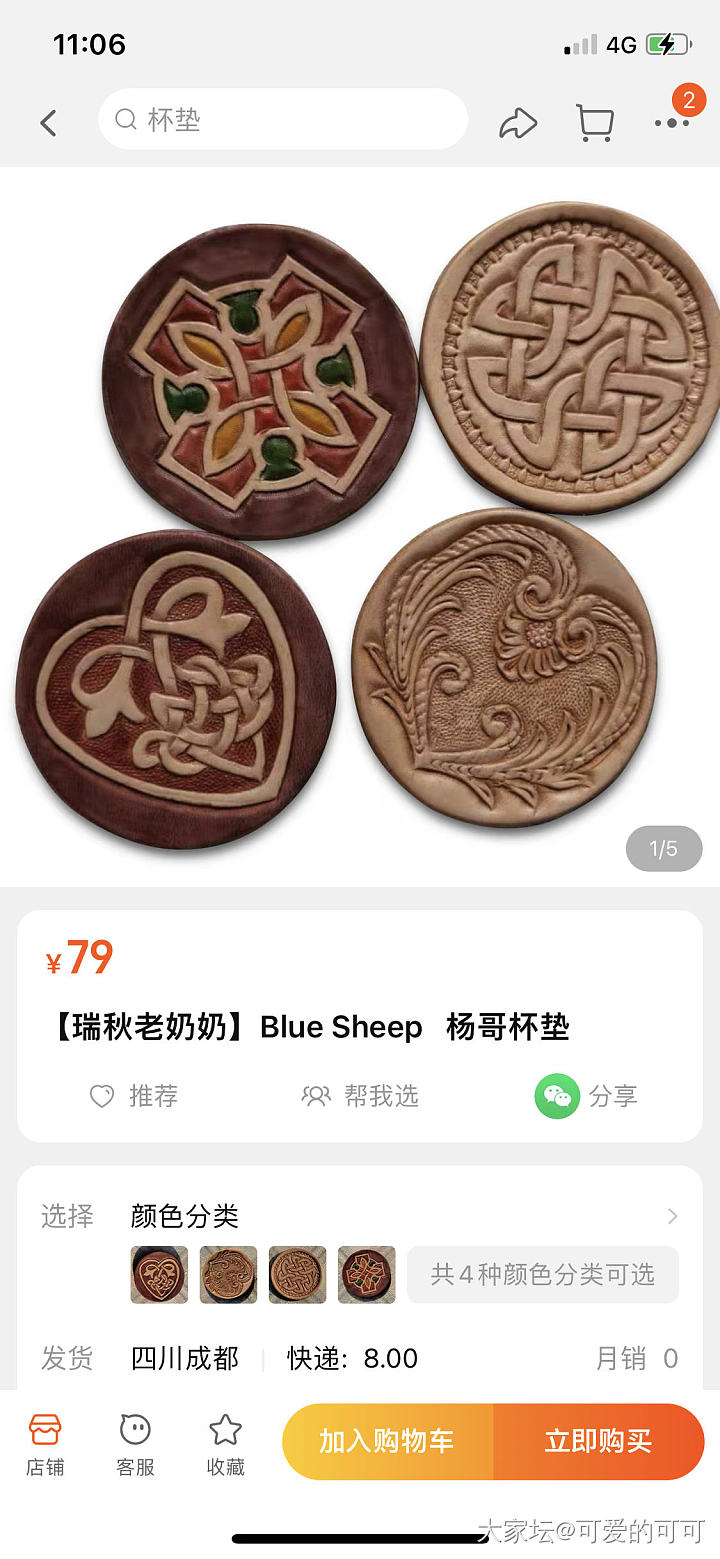Image resolution: width=720 pixels, height=1559 pixels.
Task: Select the tan Celtic knot coaster option
Action: pos(297,1274)
